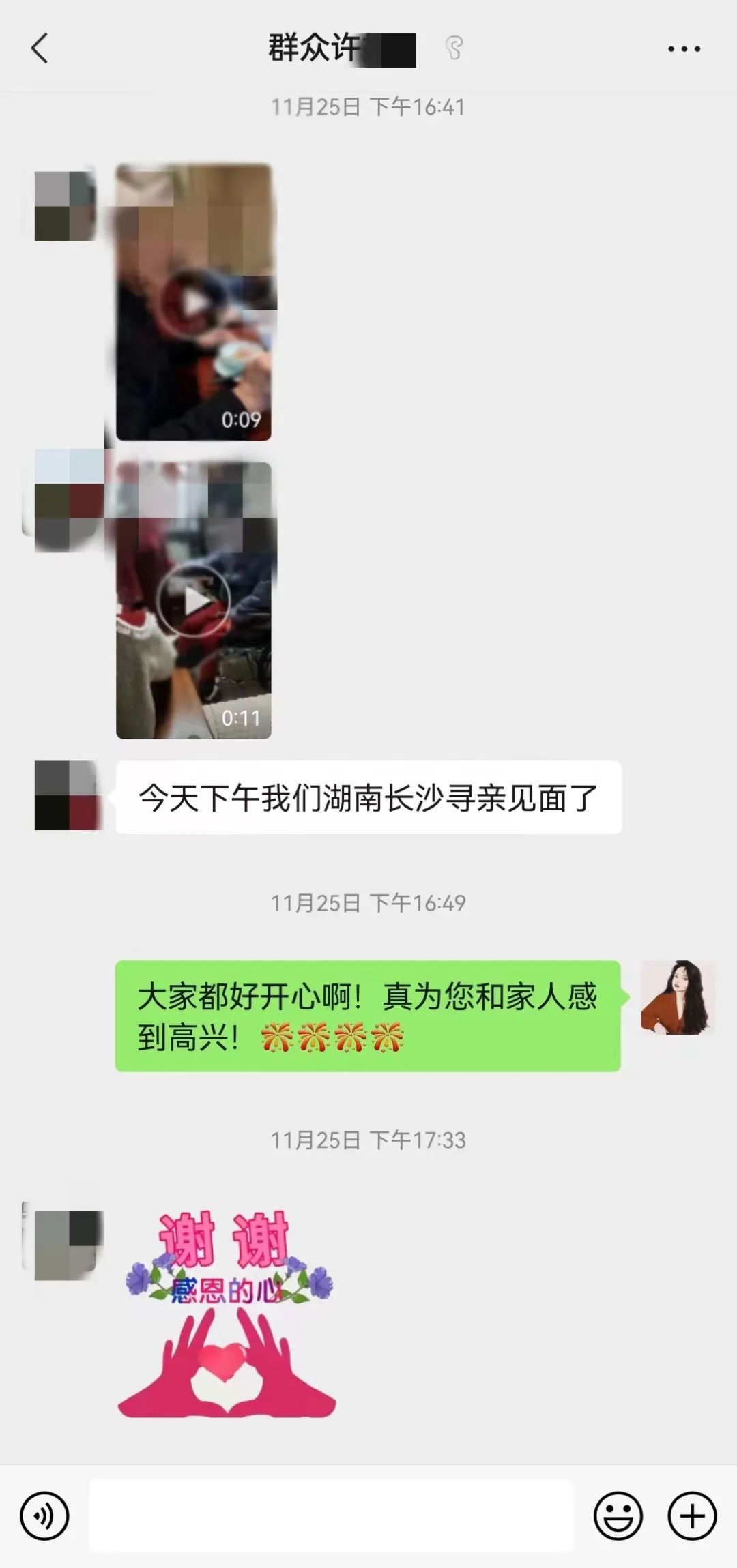Play the 0:09 video message
This screenshot has width=737, height=1568.
point(194,302)
